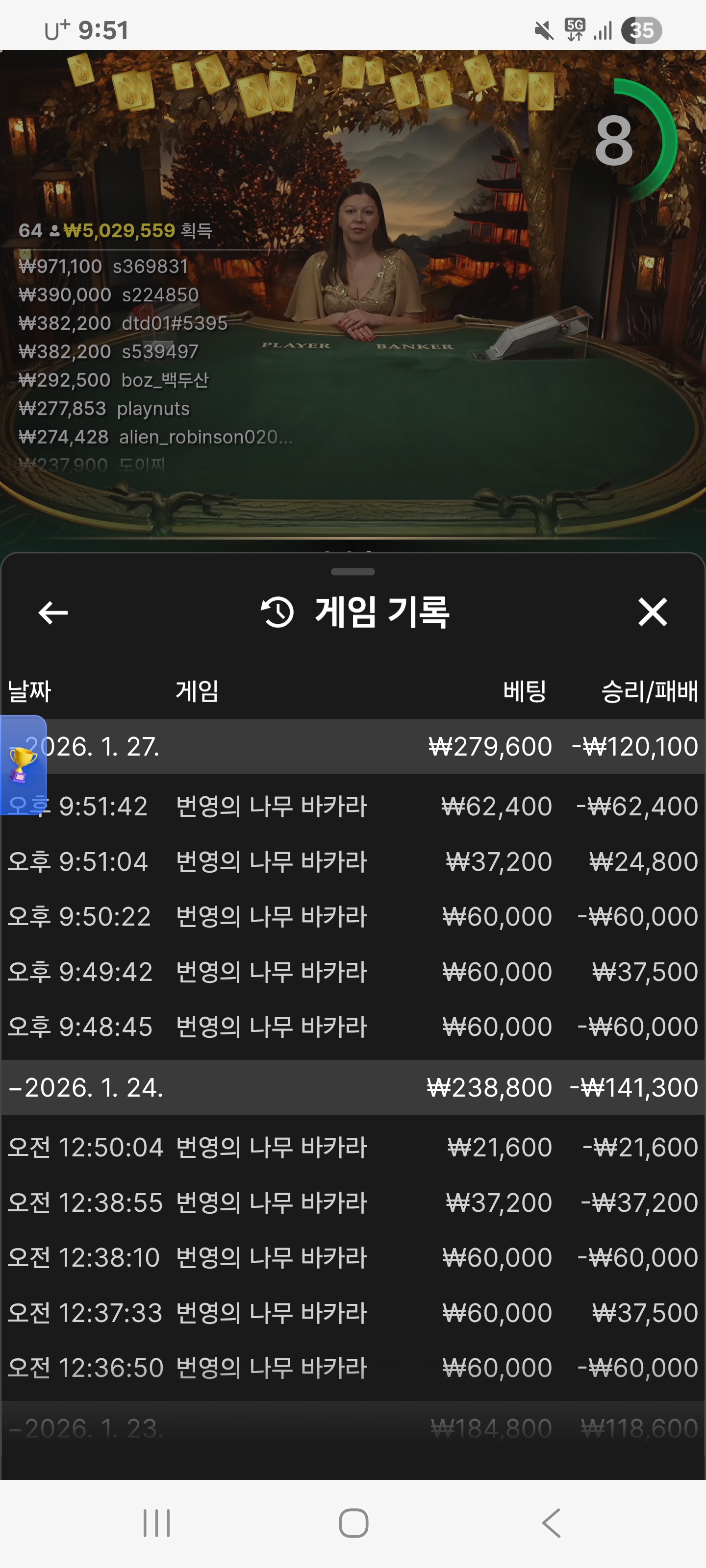The height and width of the screenshot is (1568, 706).
Task: View details of the 오후 9:51:04 round
Action: click(353, 861)
